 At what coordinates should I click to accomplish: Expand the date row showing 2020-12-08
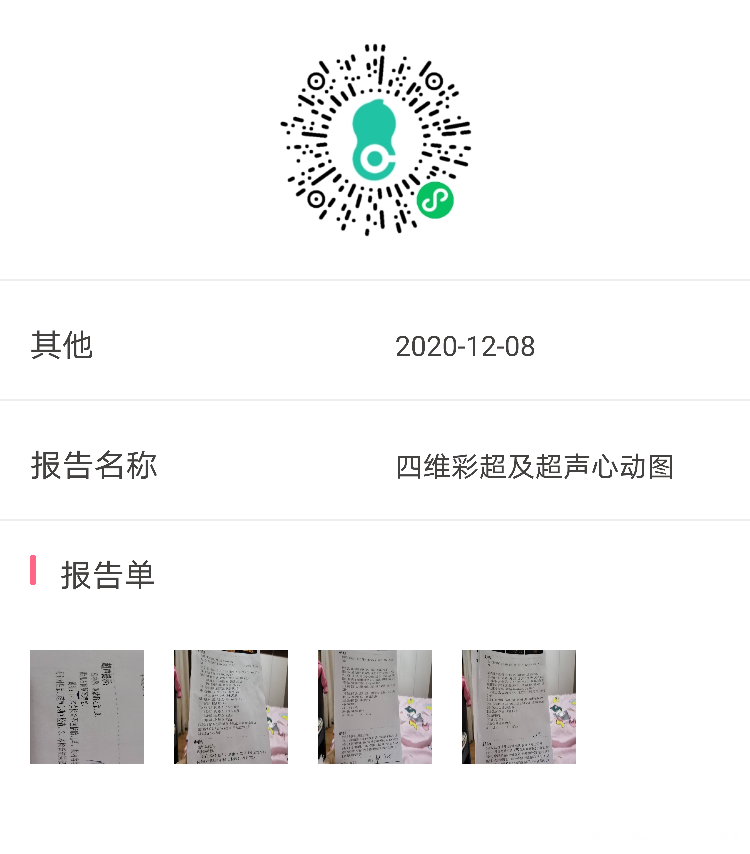point(375,345)
